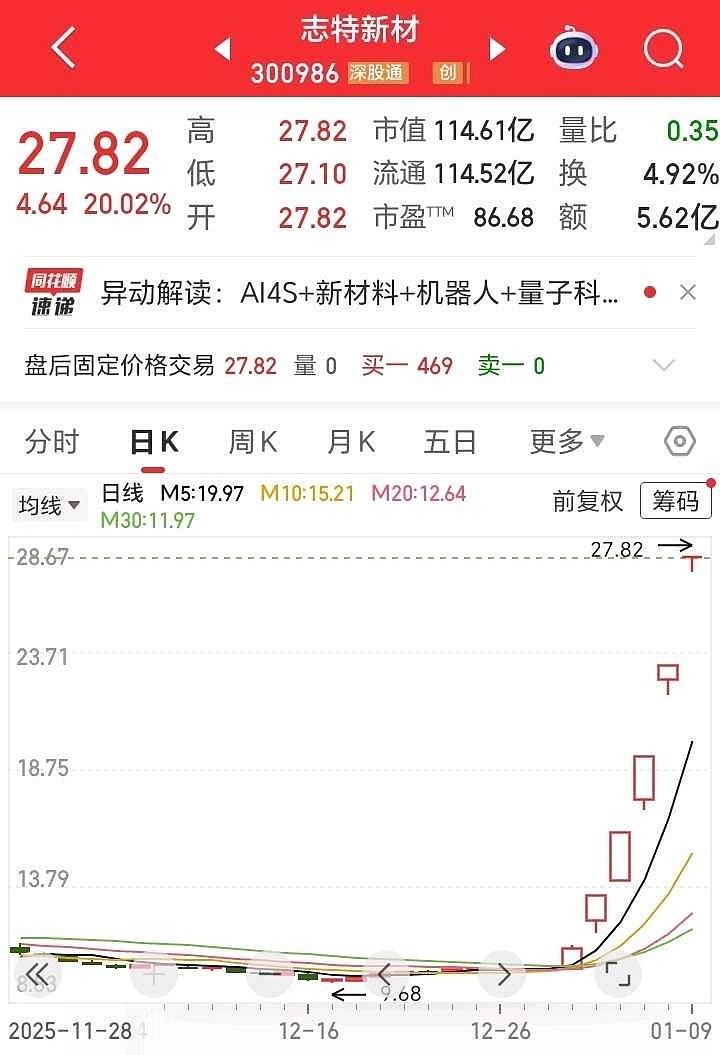Tap the 创 tag next to stock code
Image resolution: width=720 pixels, height=1055 pixels.
pos(448,72)
